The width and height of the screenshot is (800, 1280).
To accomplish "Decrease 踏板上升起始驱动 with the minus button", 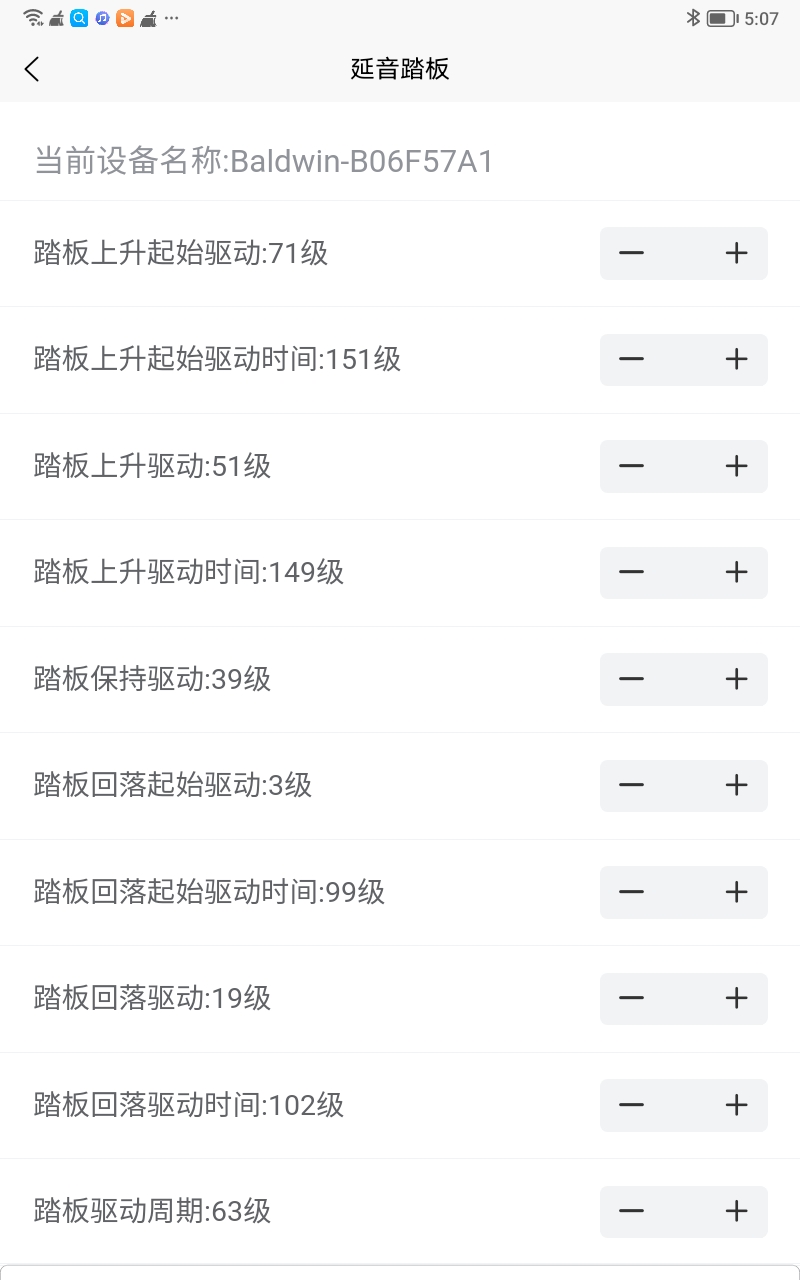I will coord(631,253).
